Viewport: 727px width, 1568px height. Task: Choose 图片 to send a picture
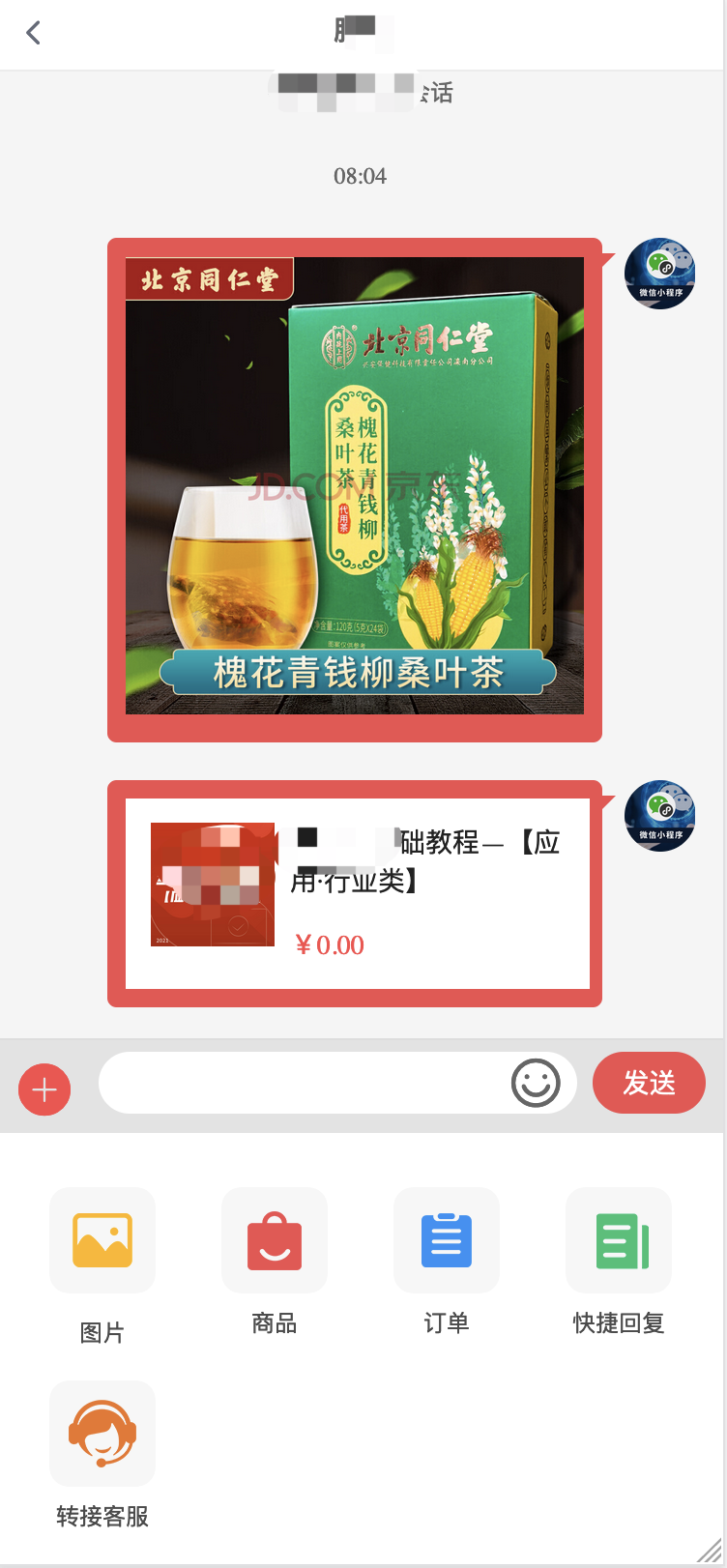[102, 1240]
